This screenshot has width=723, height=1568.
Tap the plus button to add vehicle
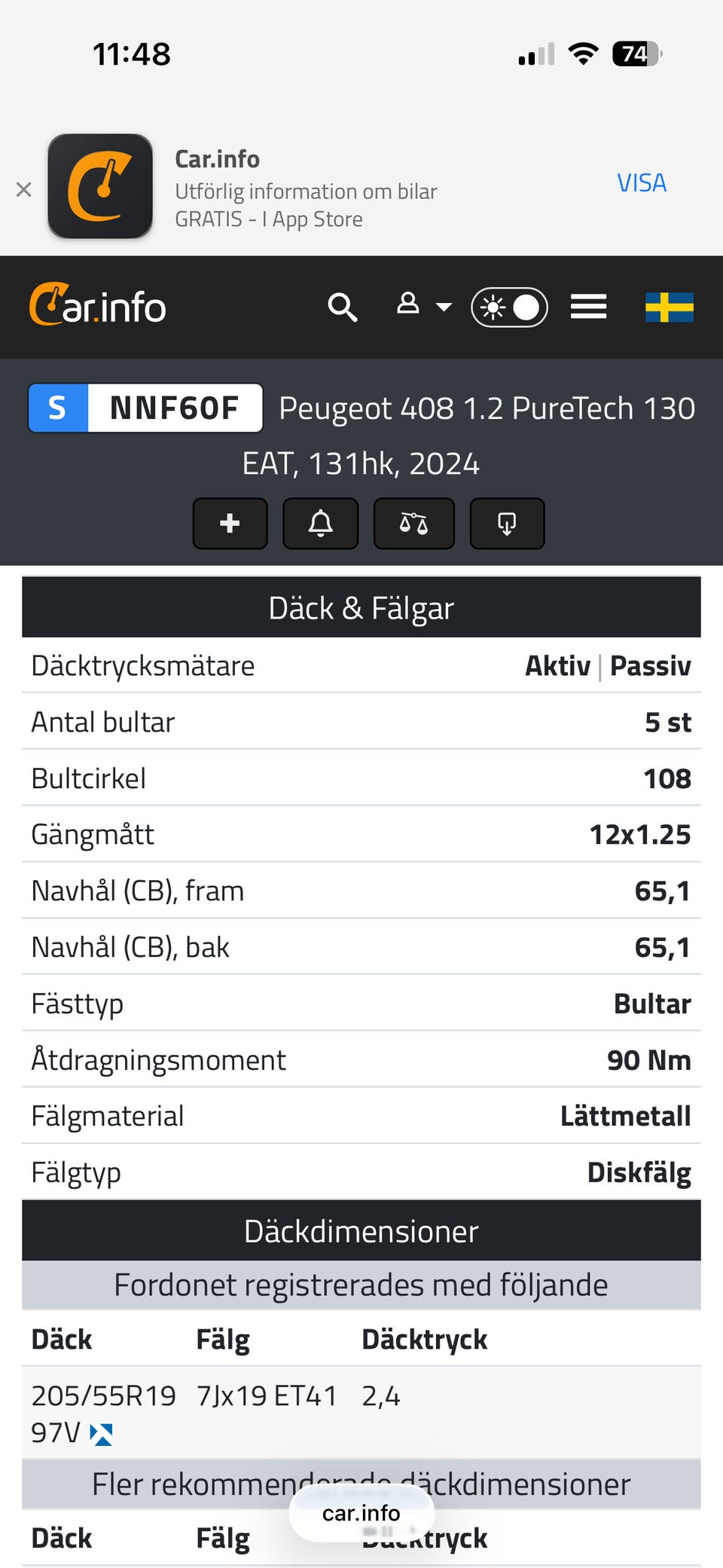click(x=230, y=523)
